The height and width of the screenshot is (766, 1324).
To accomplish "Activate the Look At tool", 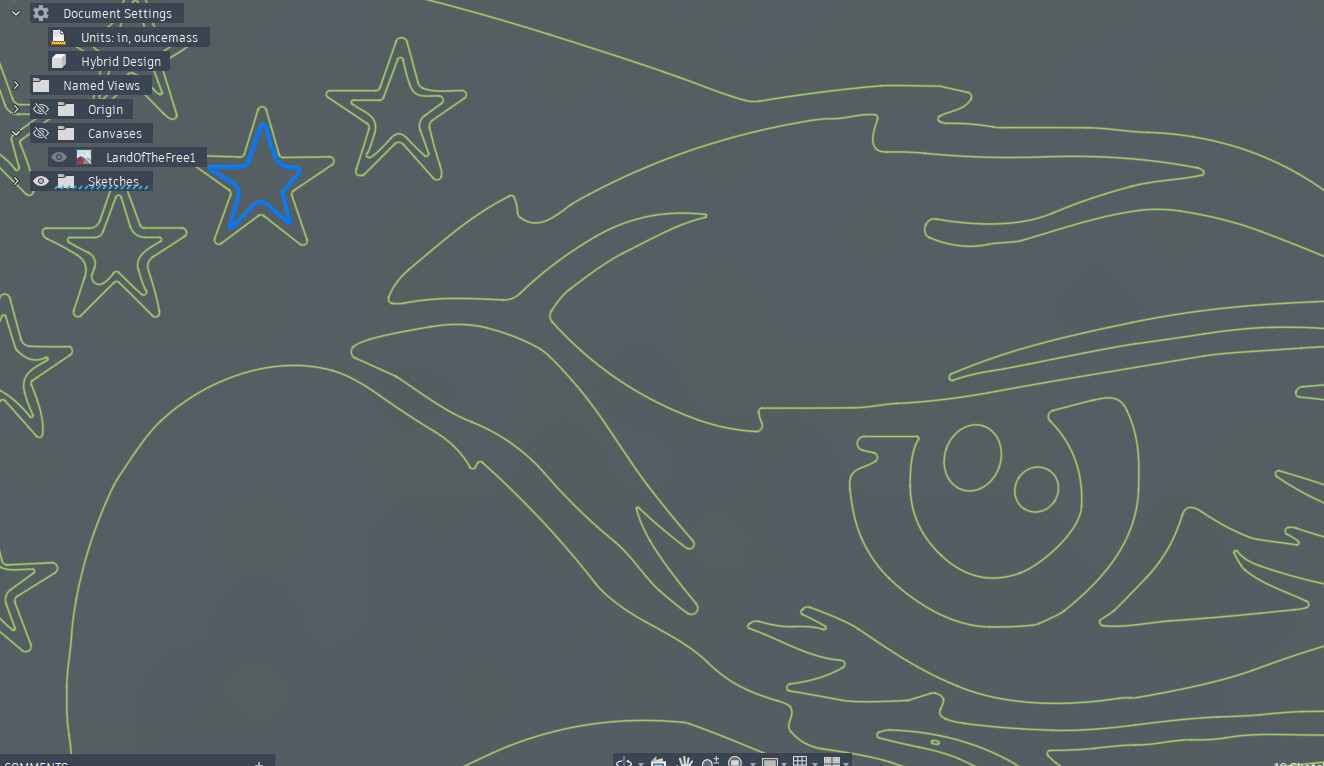I will click(658, 762).
